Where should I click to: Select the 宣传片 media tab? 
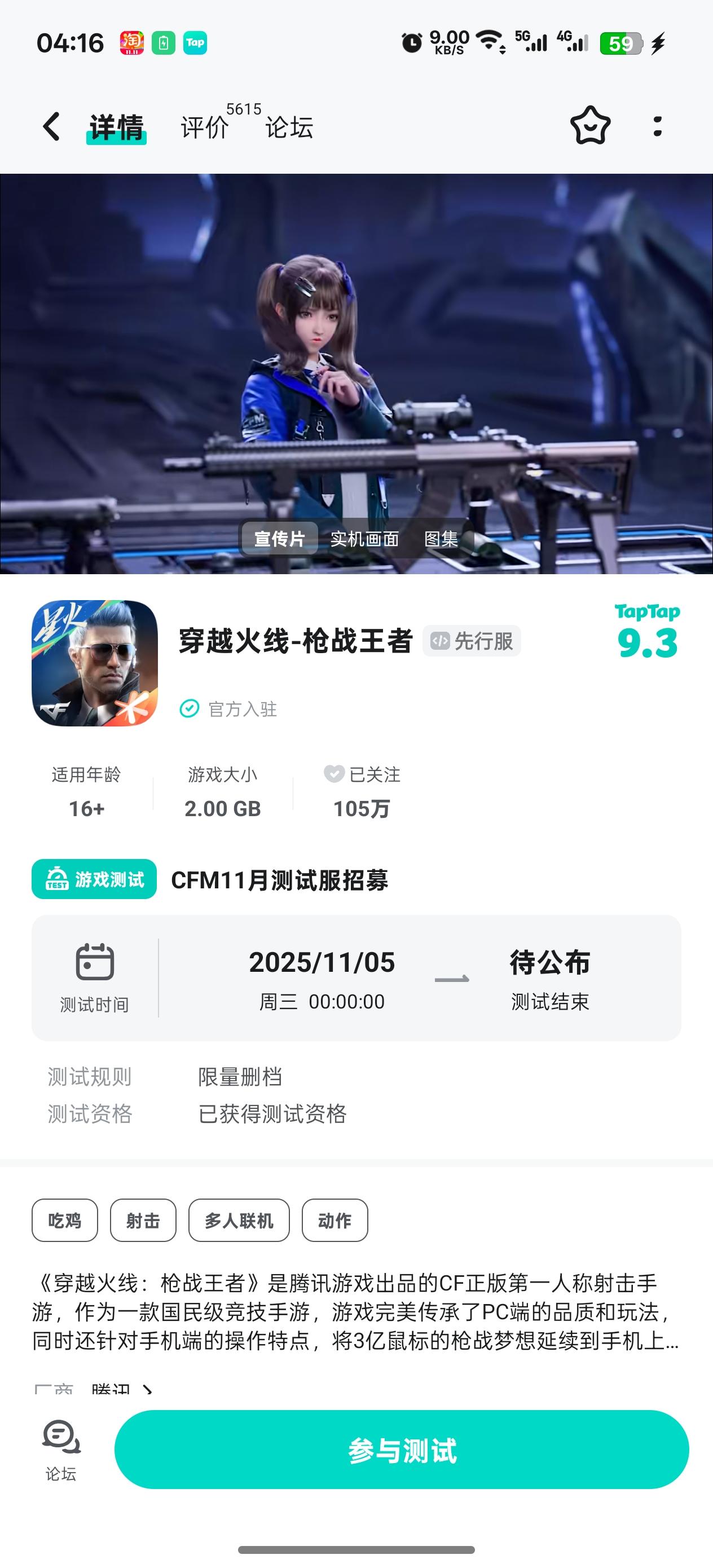(x=279, y=539)
